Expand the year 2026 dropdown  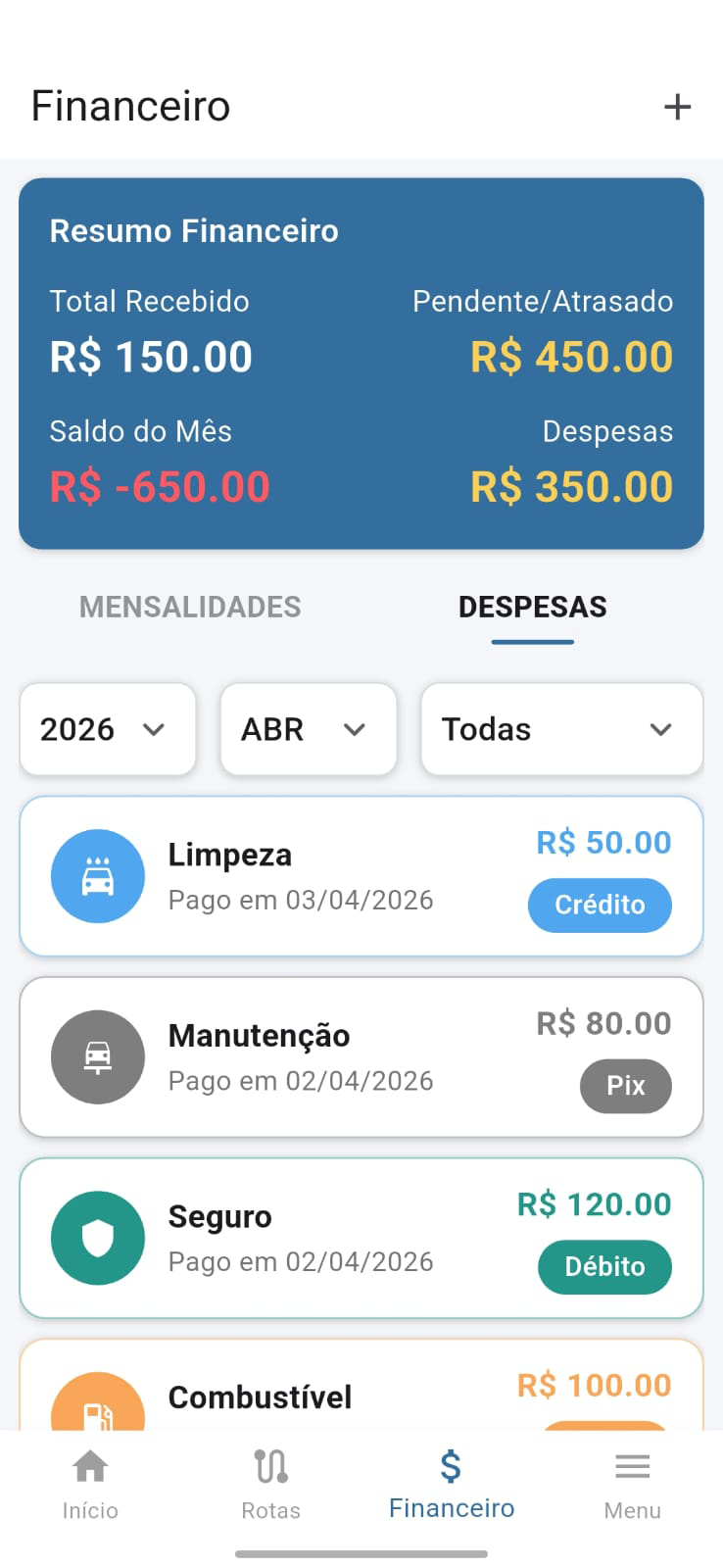[x=107, y=729]
